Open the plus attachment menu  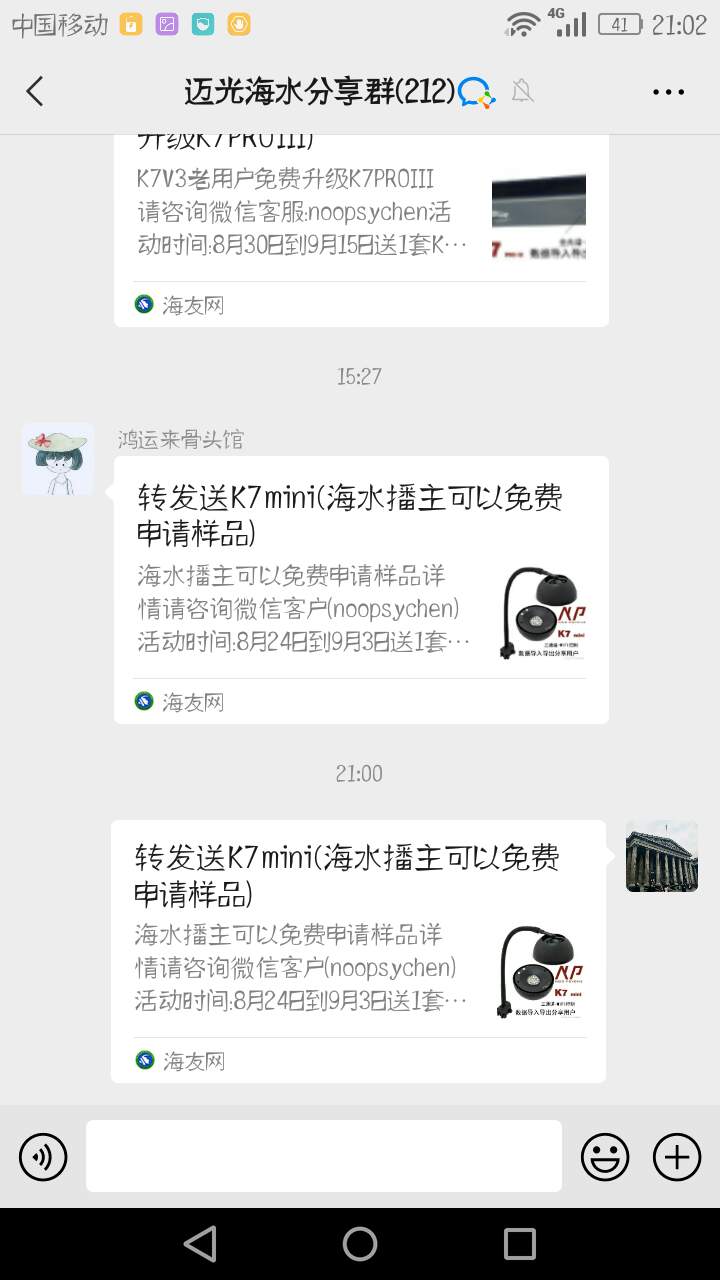click(677, 1157)
